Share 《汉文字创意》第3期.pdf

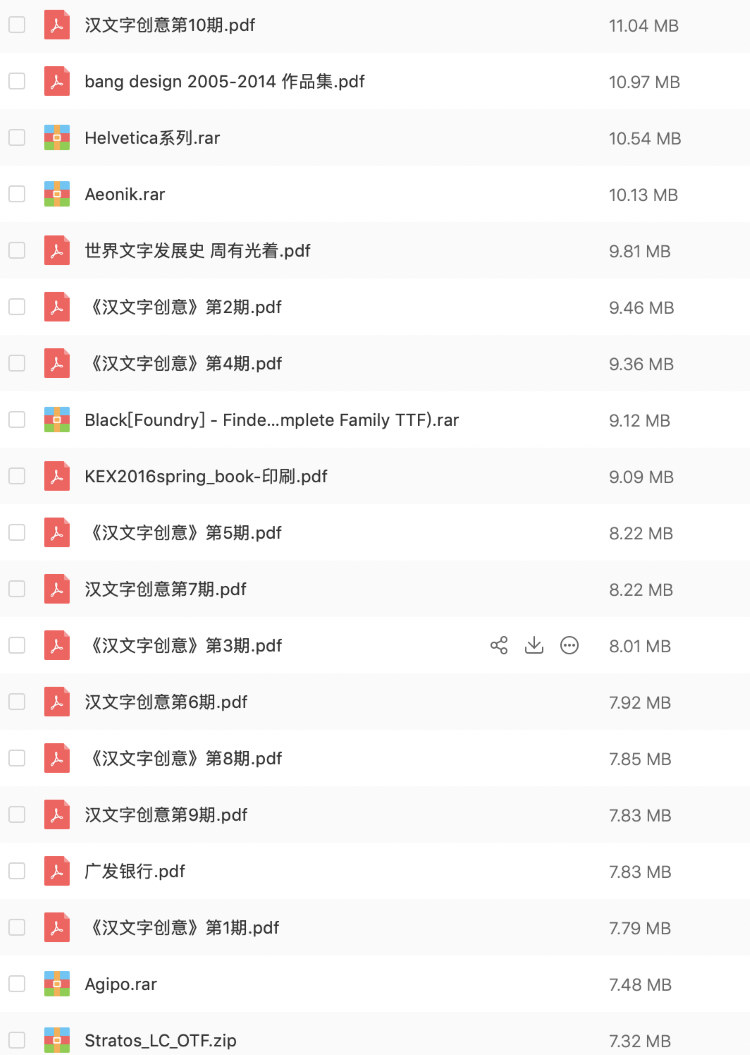(x=499, y=645)
